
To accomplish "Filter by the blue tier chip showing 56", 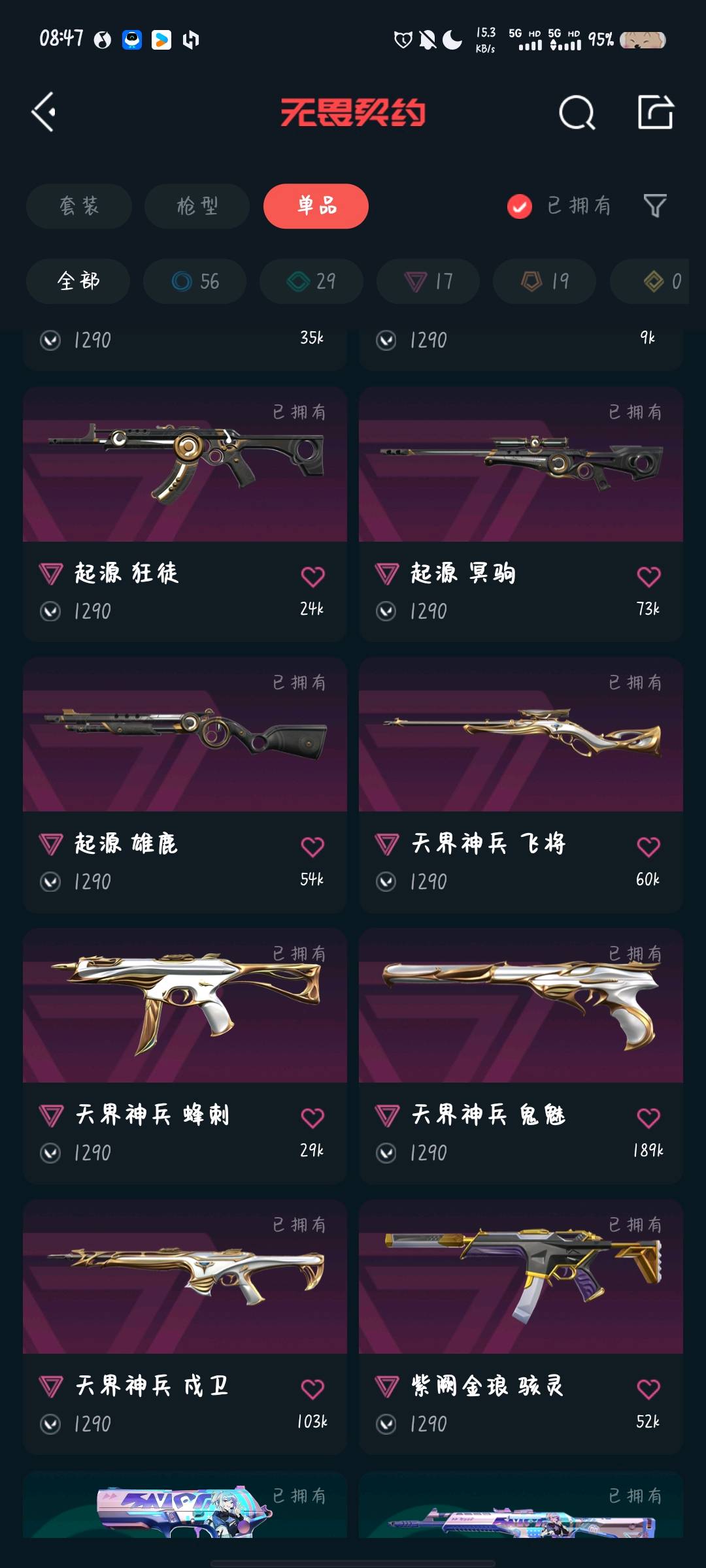I will 195,282.
